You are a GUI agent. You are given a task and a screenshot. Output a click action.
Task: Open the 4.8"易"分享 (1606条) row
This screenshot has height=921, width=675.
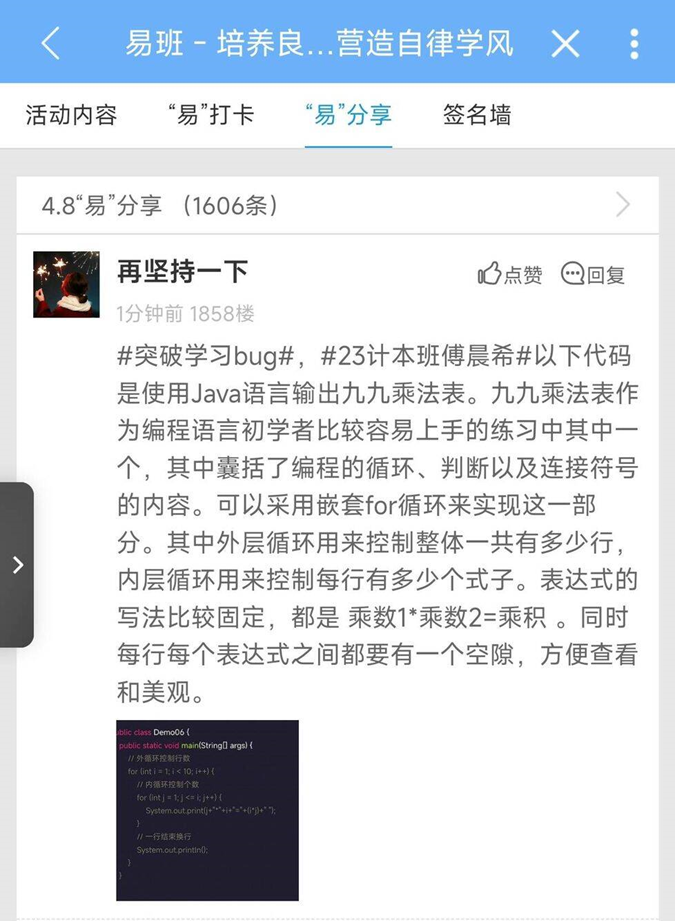(337, 206)
